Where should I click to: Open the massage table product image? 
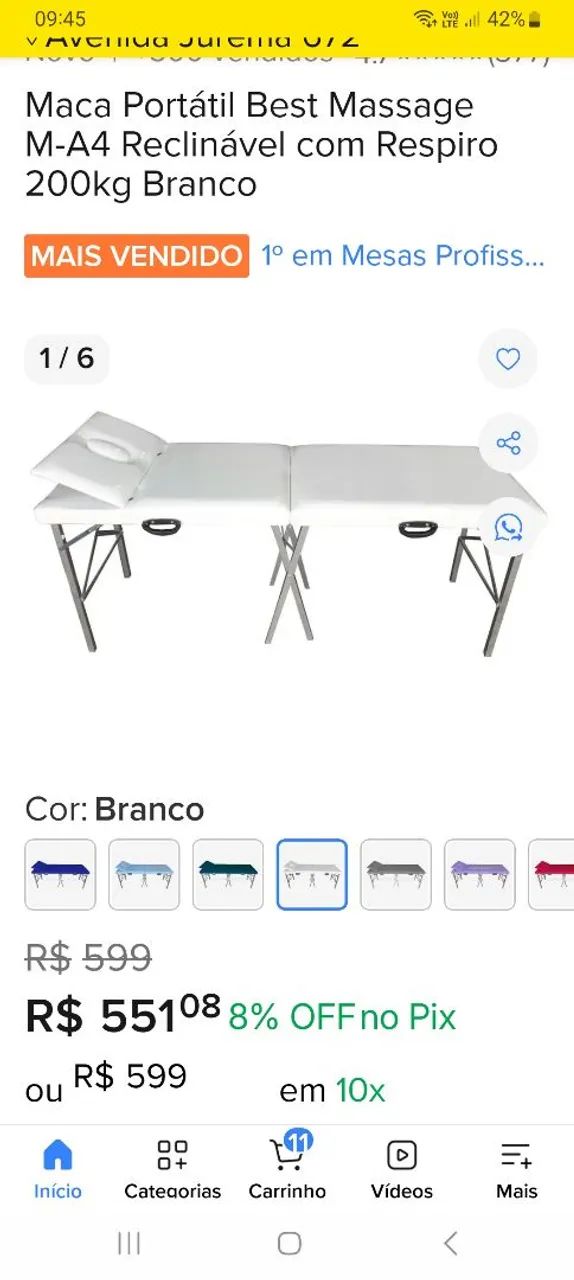287,535
